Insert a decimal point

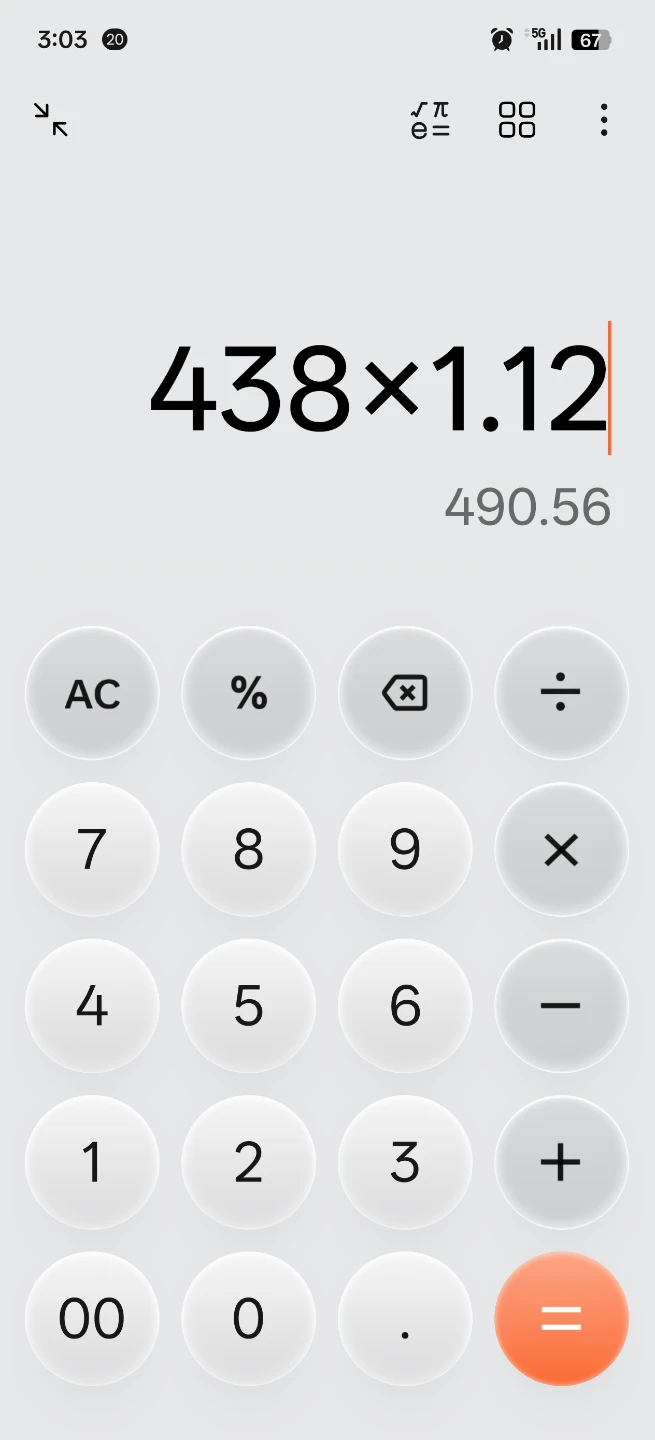405,1318
